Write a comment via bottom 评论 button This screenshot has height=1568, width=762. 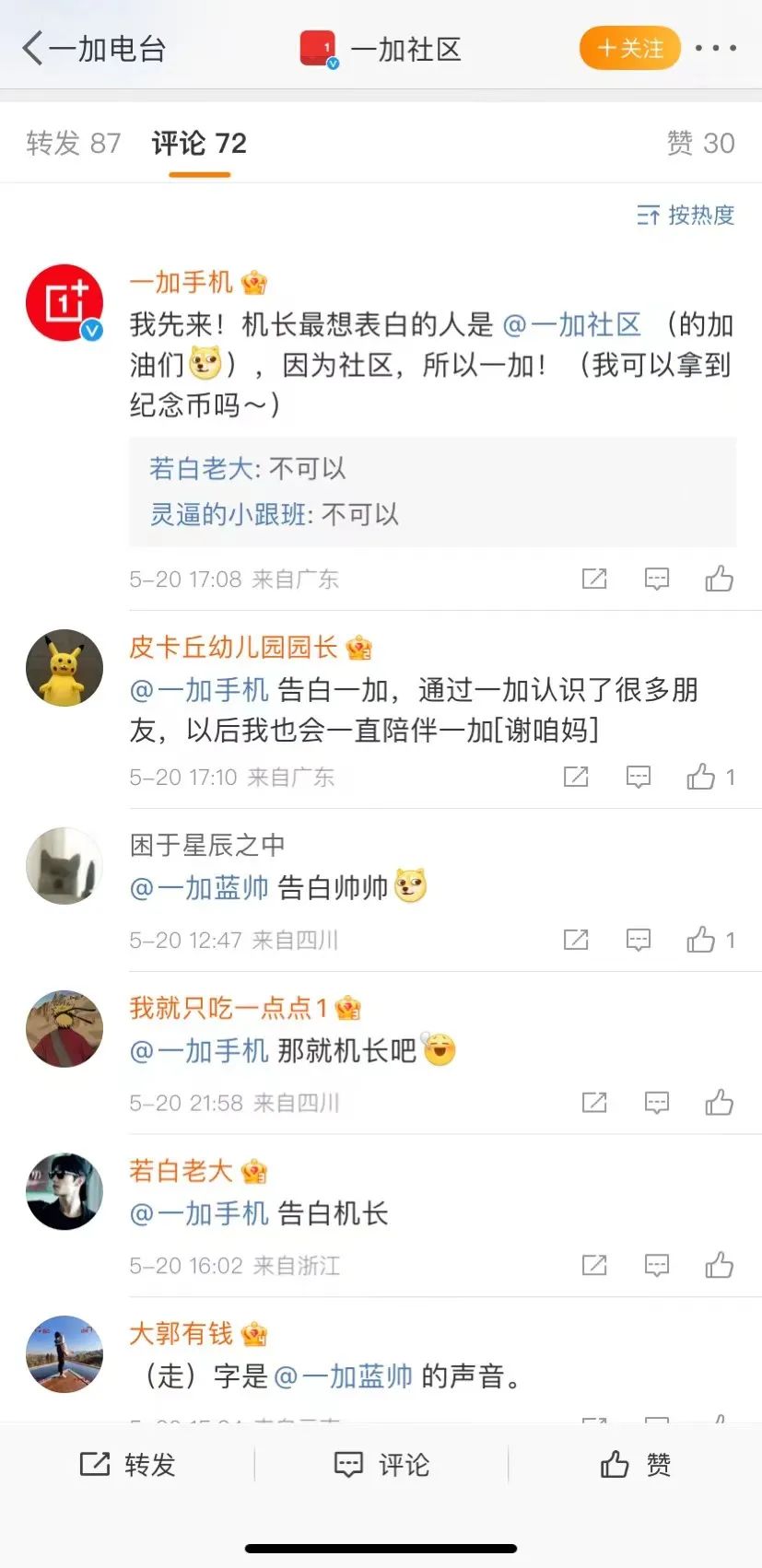coord(381,1464)
